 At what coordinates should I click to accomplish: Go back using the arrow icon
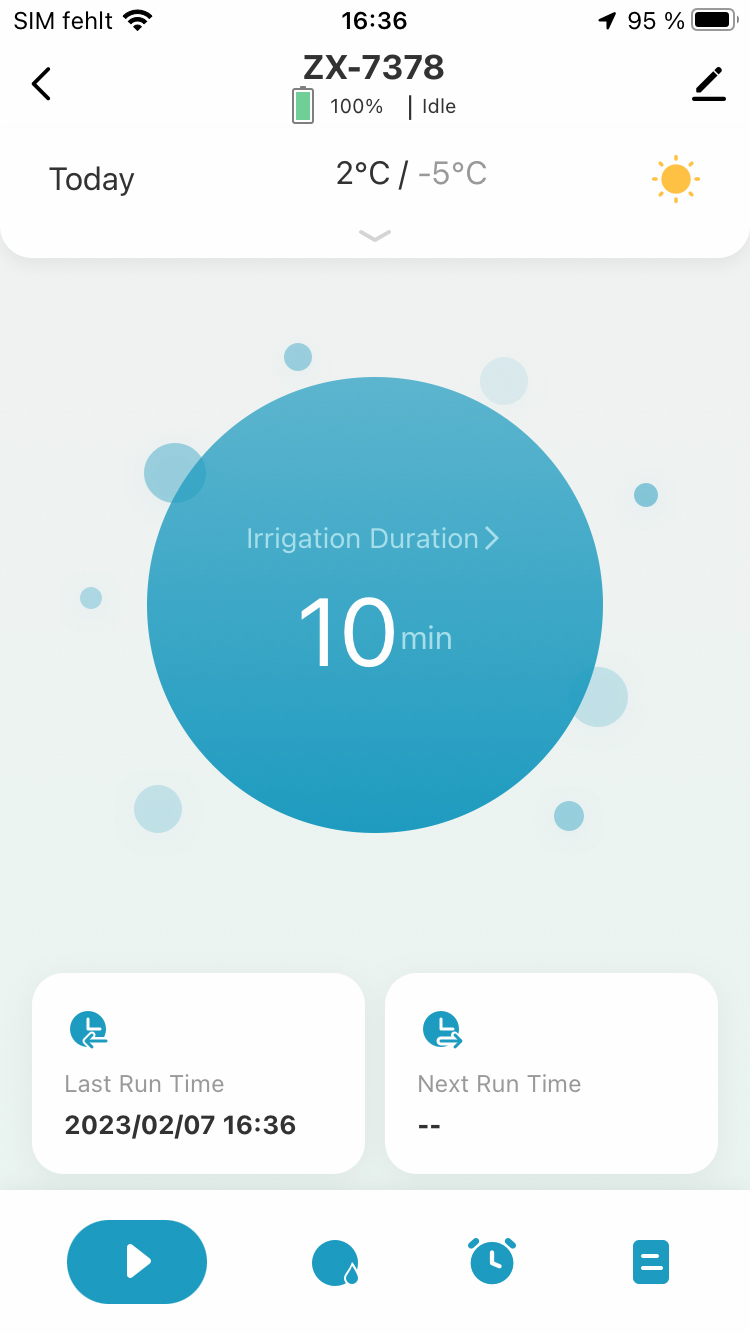pyautogui.click(x=41, y=85)
